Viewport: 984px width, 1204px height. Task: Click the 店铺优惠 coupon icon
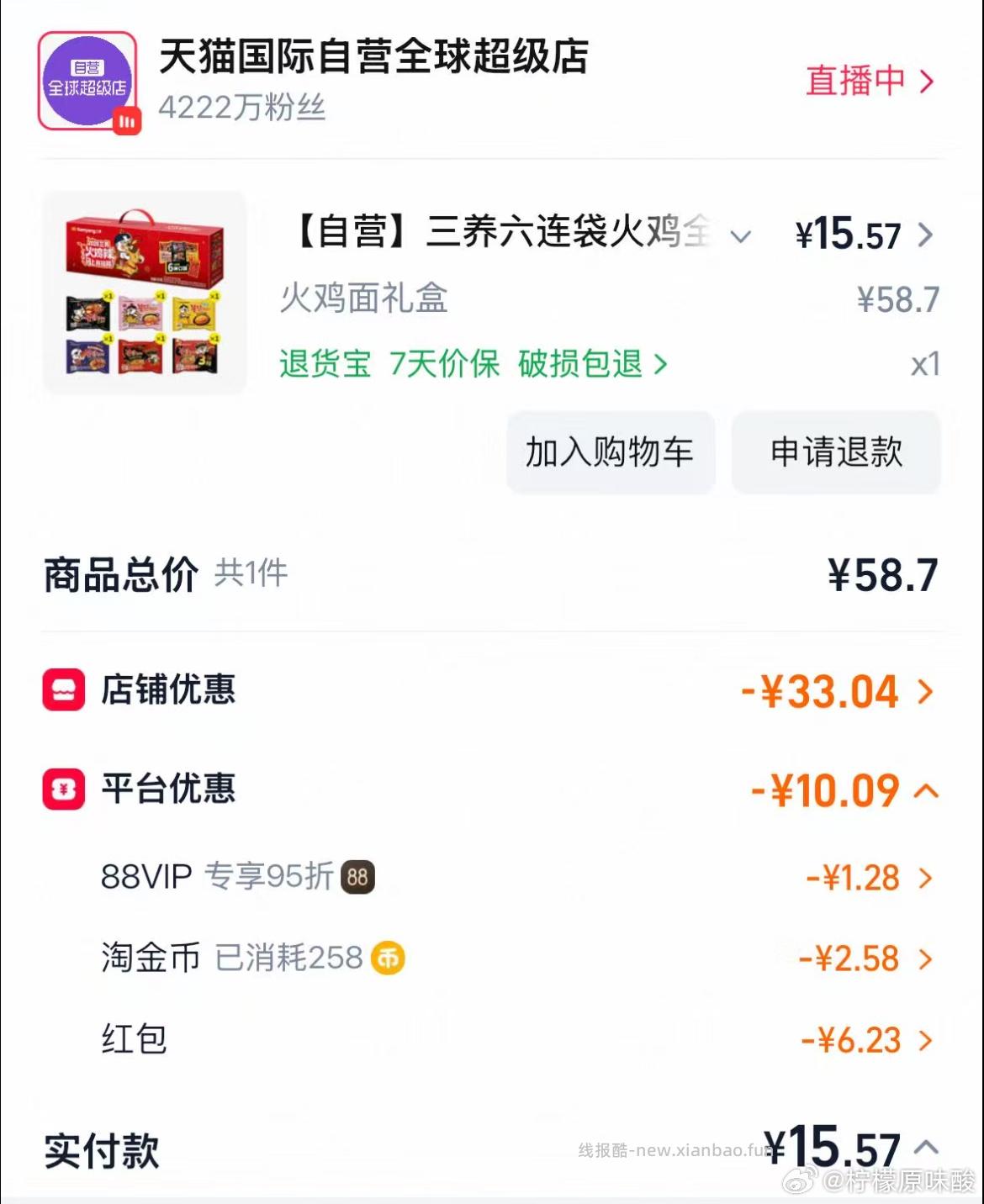(x=64, y=690)
